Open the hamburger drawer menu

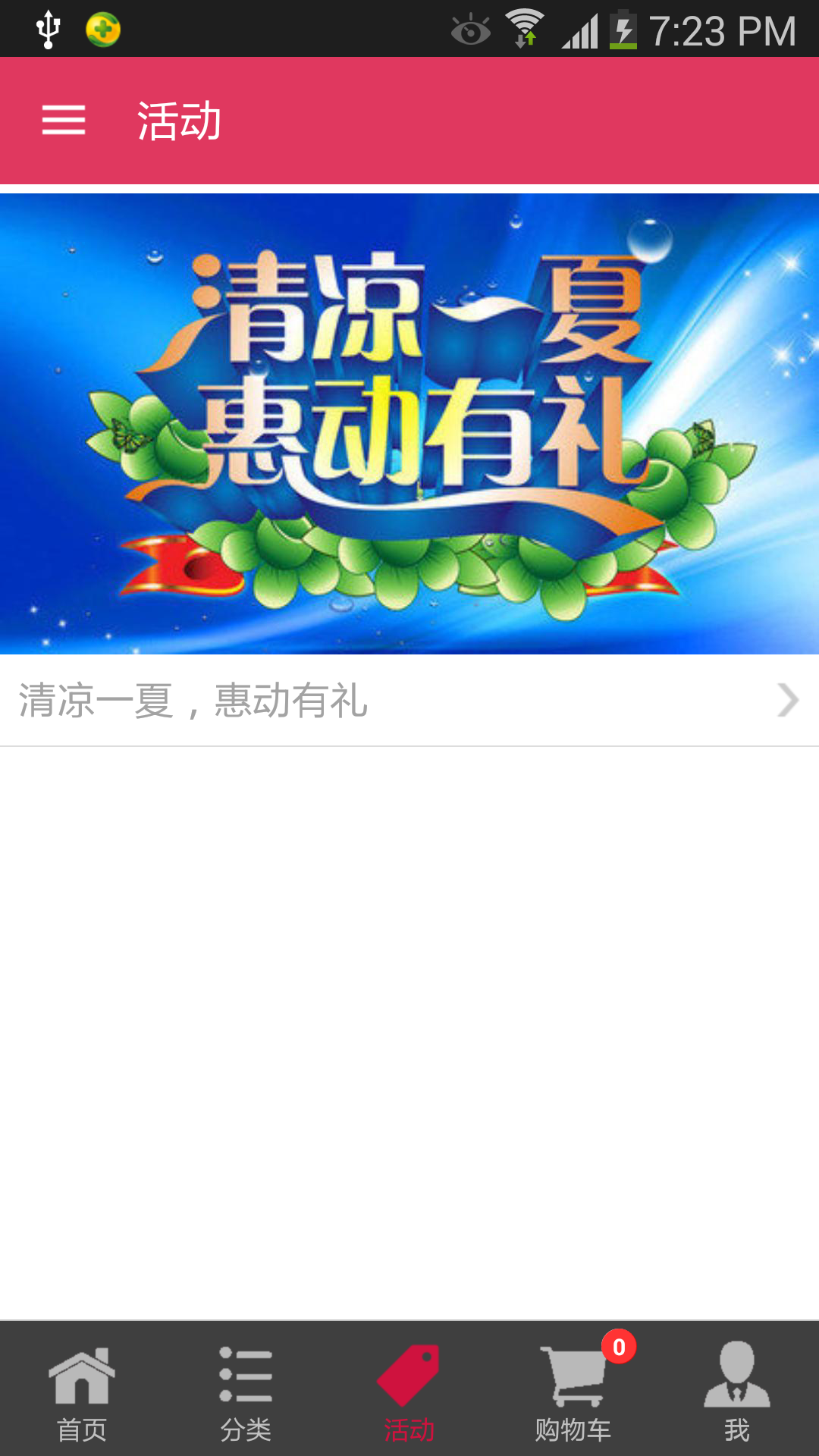(x=64, y=121)
